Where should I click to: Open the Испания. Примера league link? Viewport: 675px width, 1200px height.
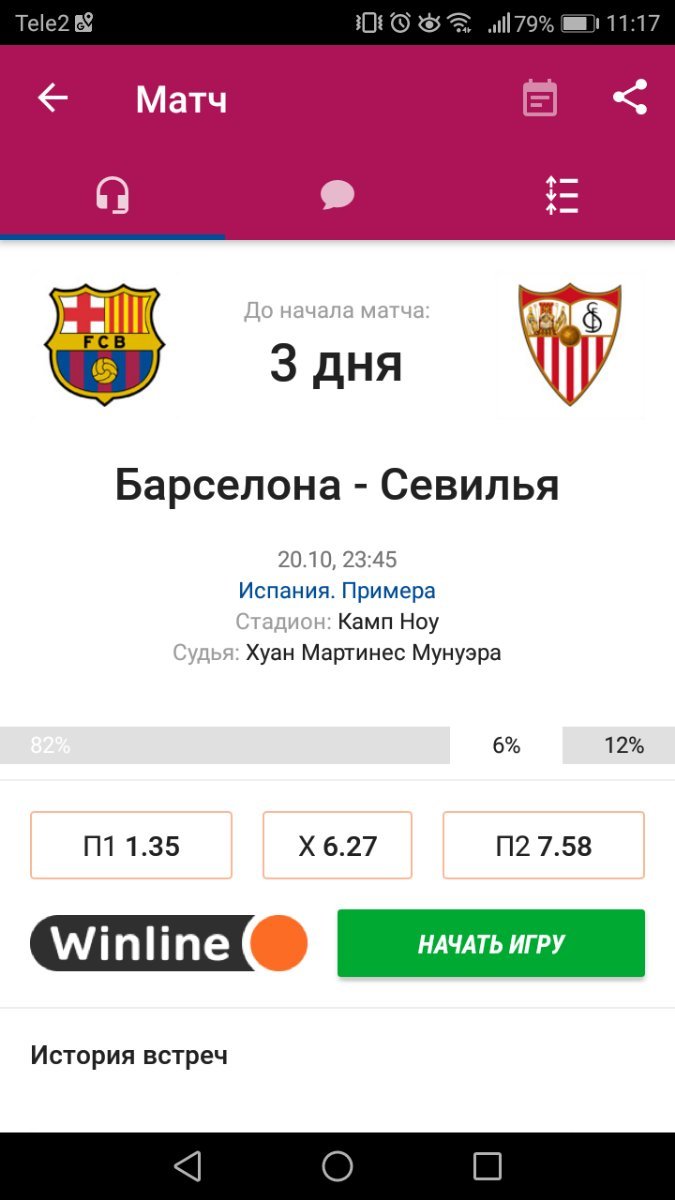[337, 590]
